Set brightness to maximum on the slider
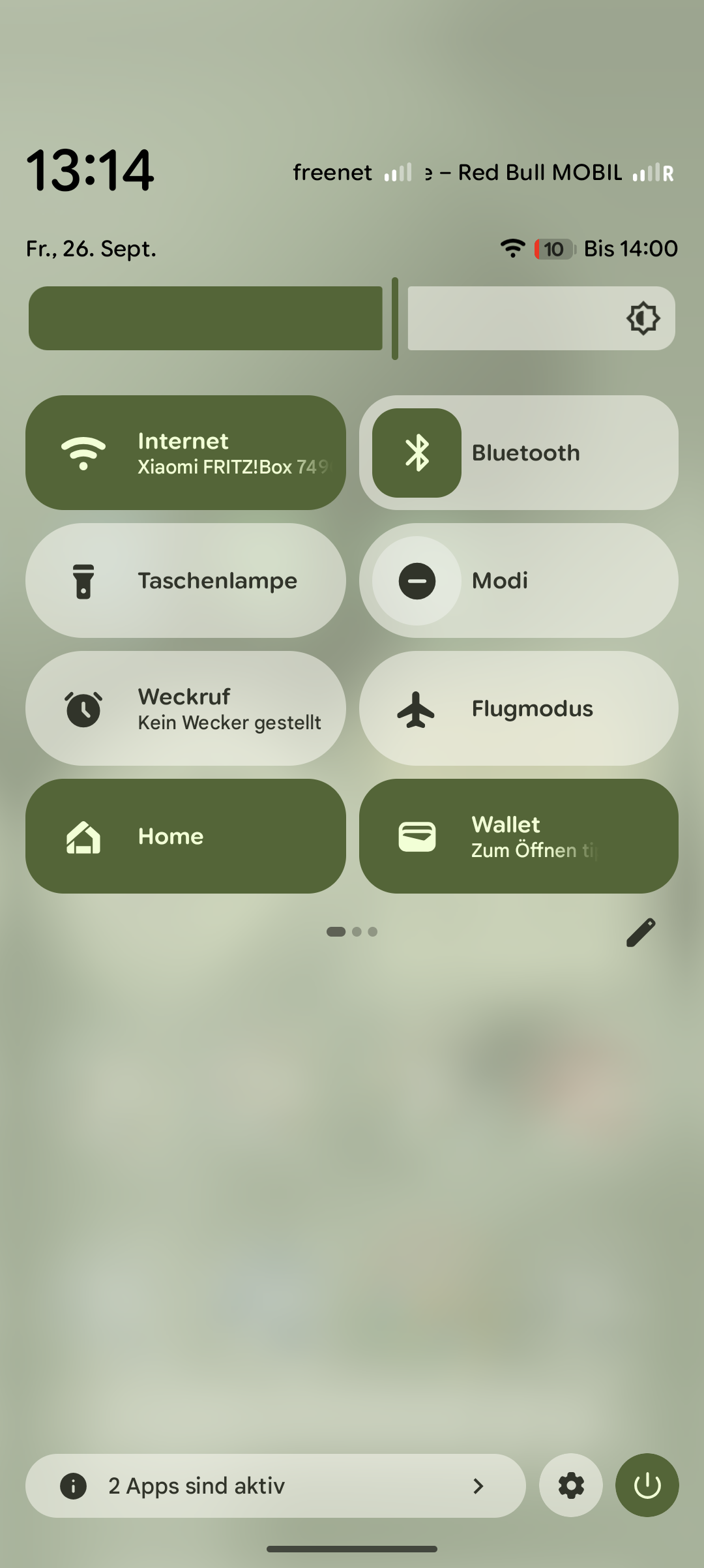The image size is (704, 1568). pyautogui.click(x=668, y=318)
